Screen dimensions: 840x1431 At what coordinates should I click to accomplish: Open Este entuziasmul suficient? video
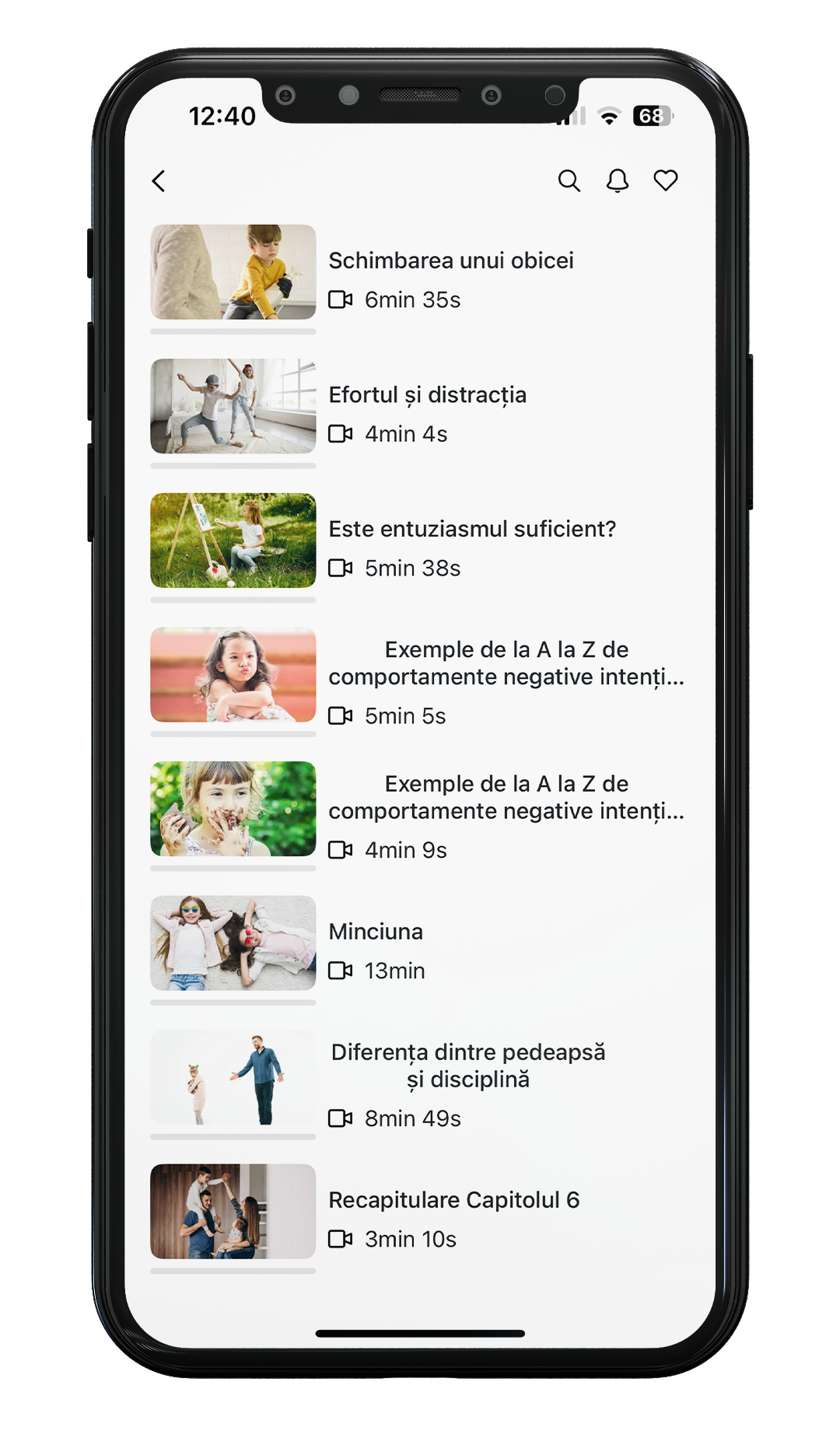(x=471, y=530)
